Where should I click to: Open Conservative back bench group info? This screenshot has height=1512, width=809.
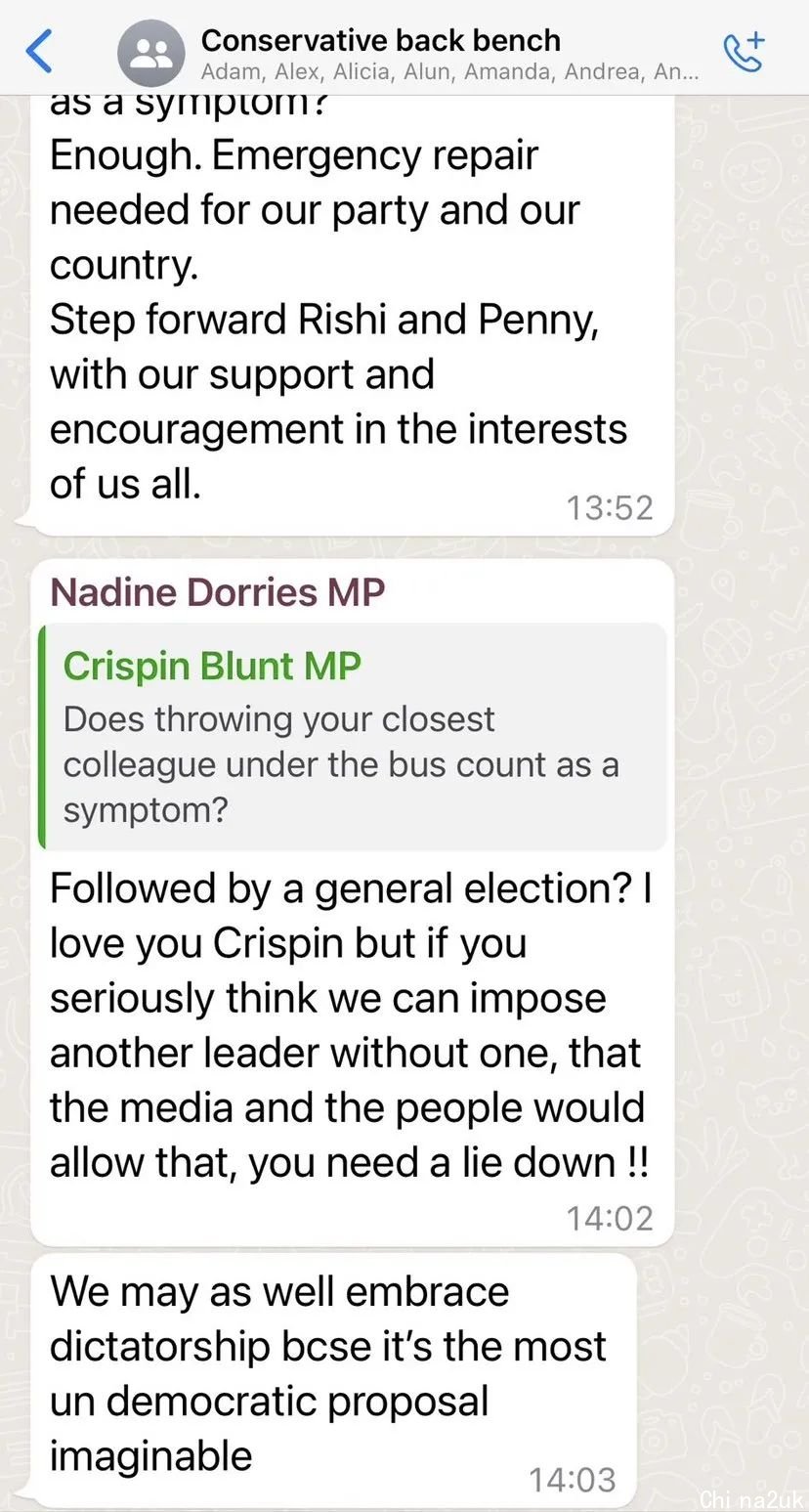(x=381, y=41)
